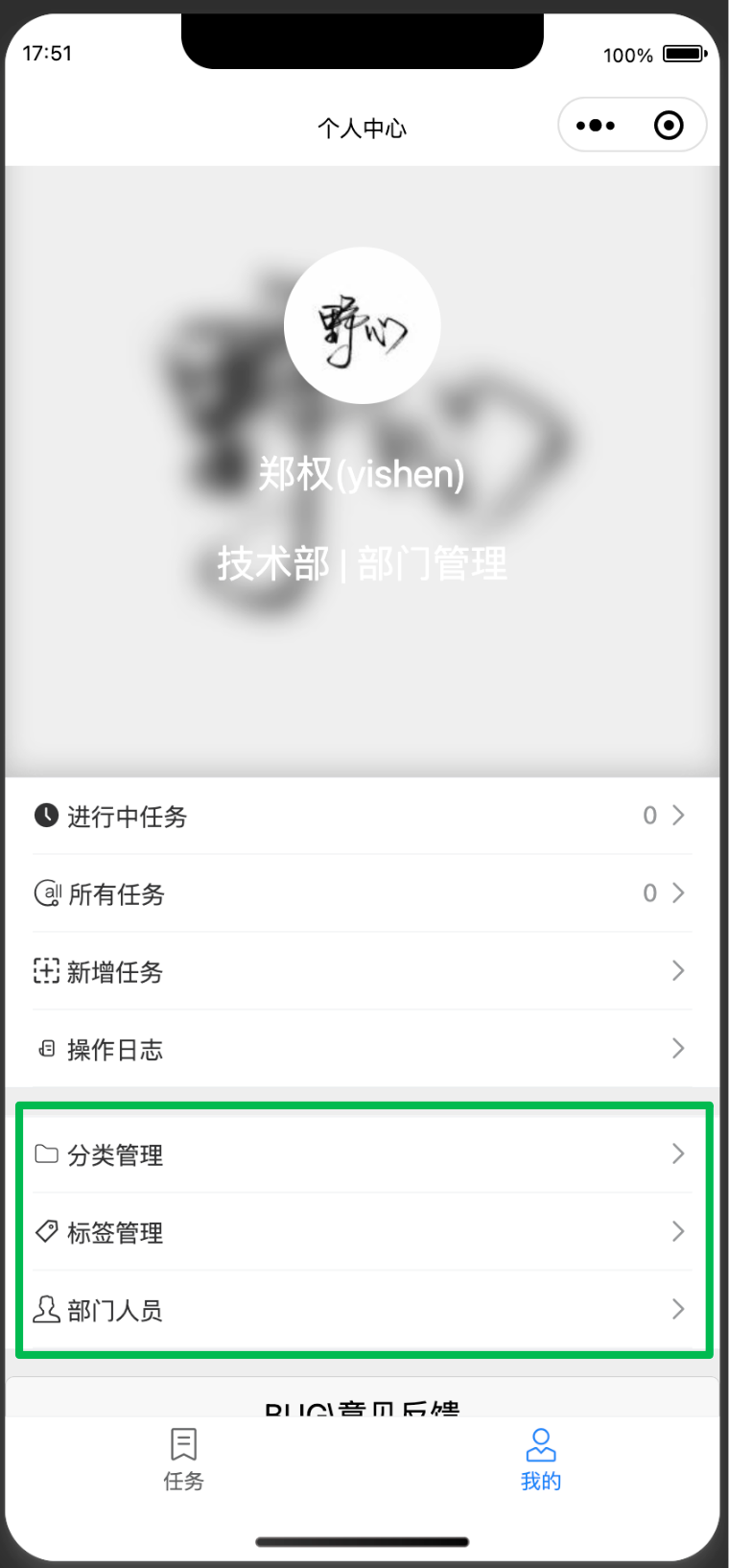Go to 标签管理
Screen dimensions: 729x1568
pos(363,1232)
